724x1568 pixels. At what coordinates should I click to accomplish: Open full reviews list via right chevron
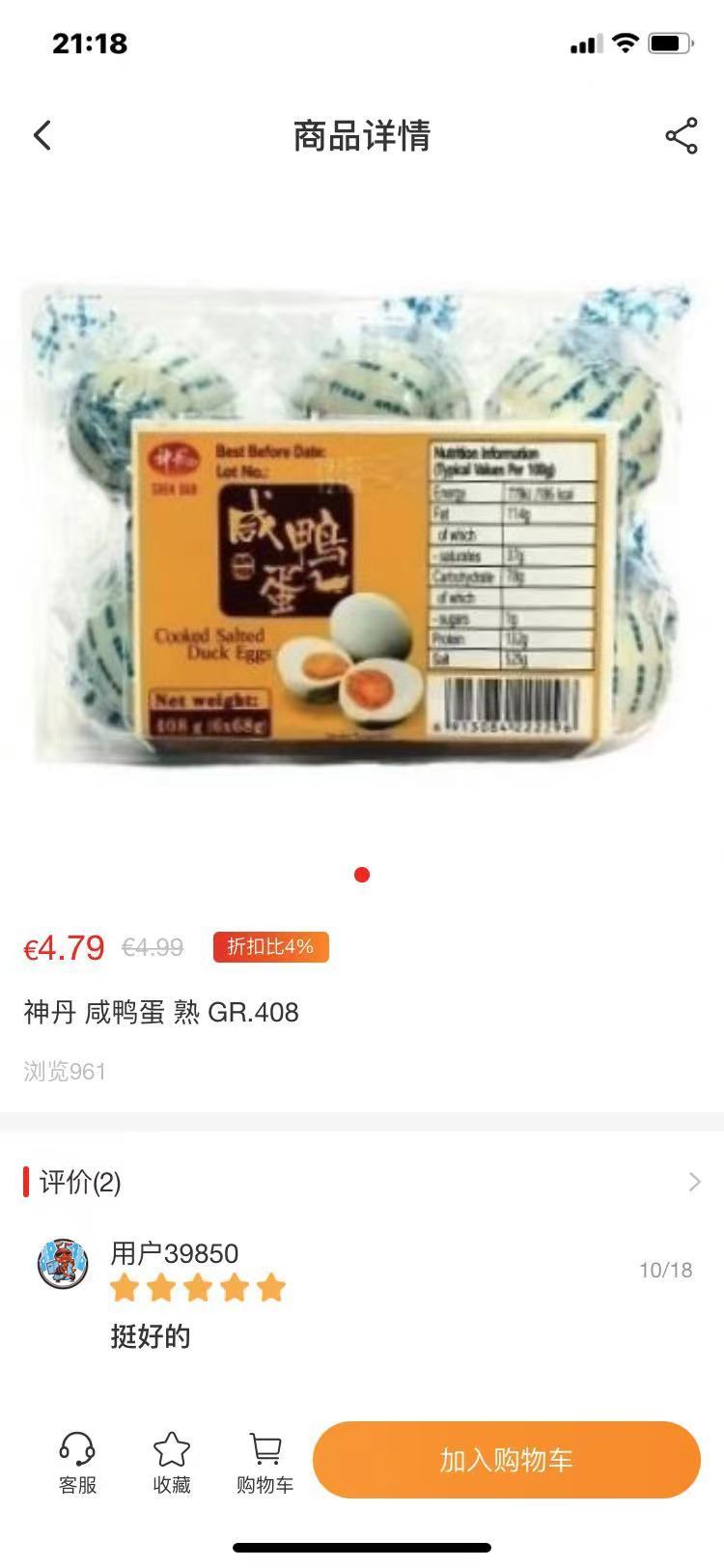click(693, 1182)
